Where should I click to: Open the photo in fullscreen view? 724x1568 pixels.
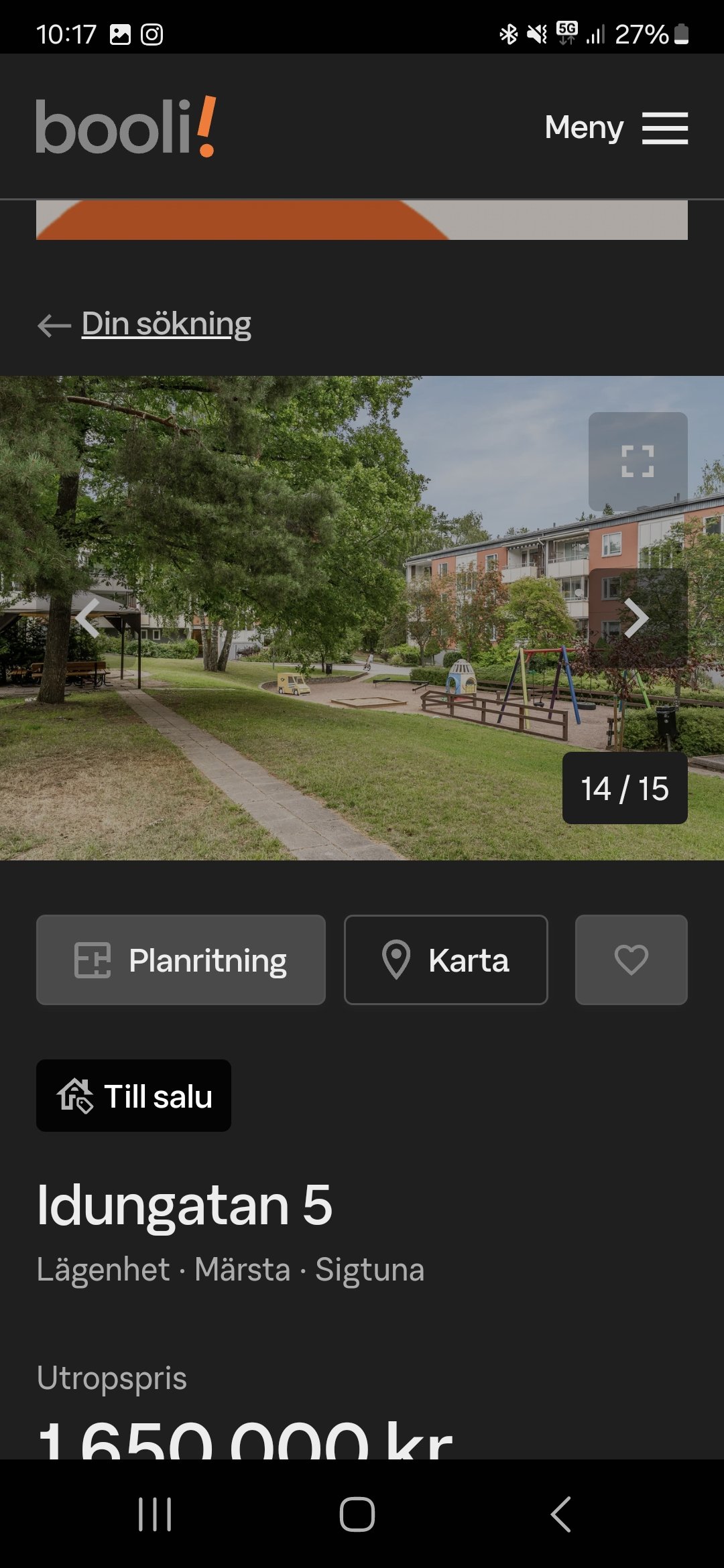coord(638,461)
